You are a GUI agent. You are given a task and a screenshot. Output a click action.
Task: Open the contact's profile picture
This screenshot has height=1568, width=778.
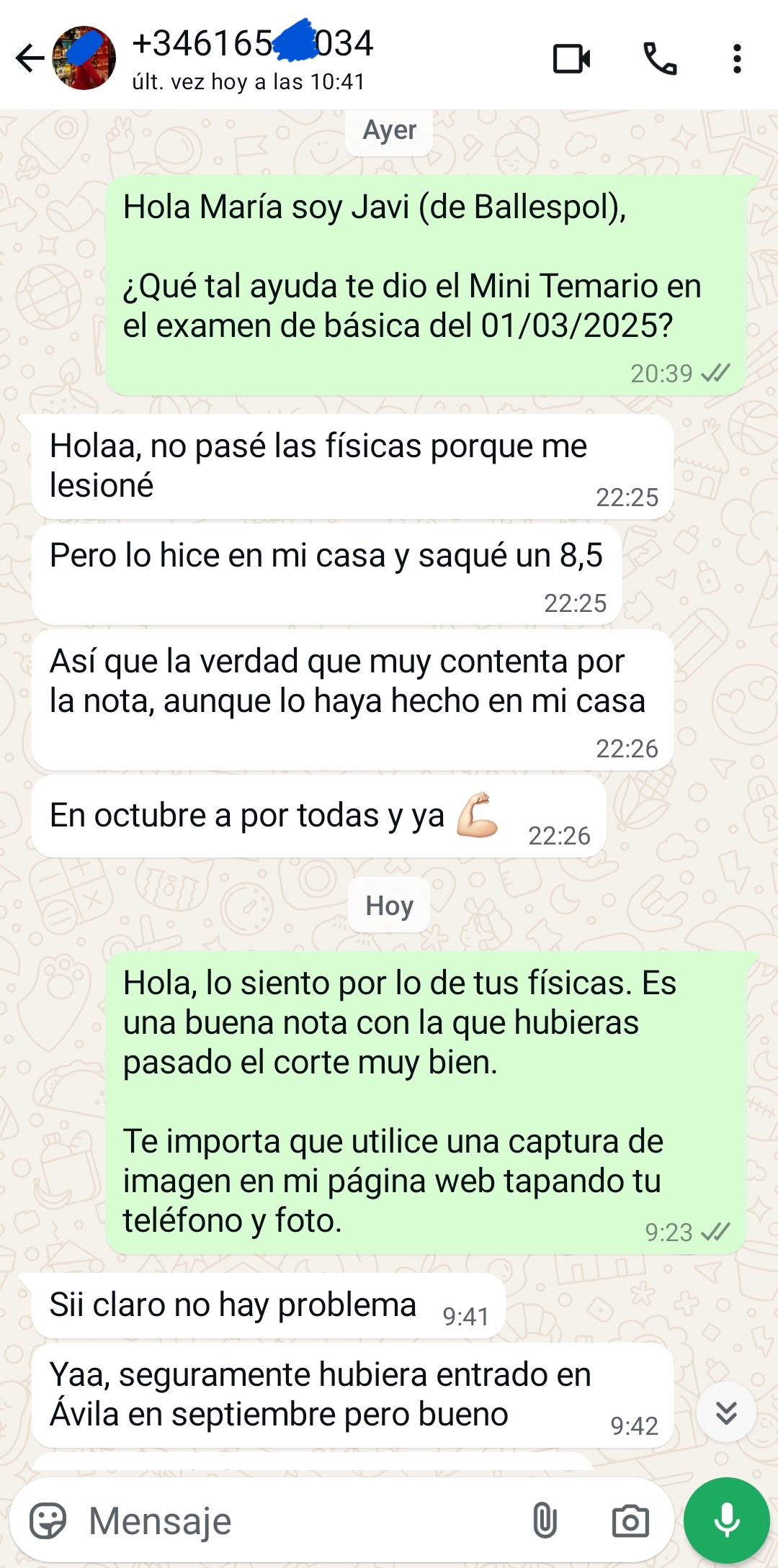coord(84,58)
